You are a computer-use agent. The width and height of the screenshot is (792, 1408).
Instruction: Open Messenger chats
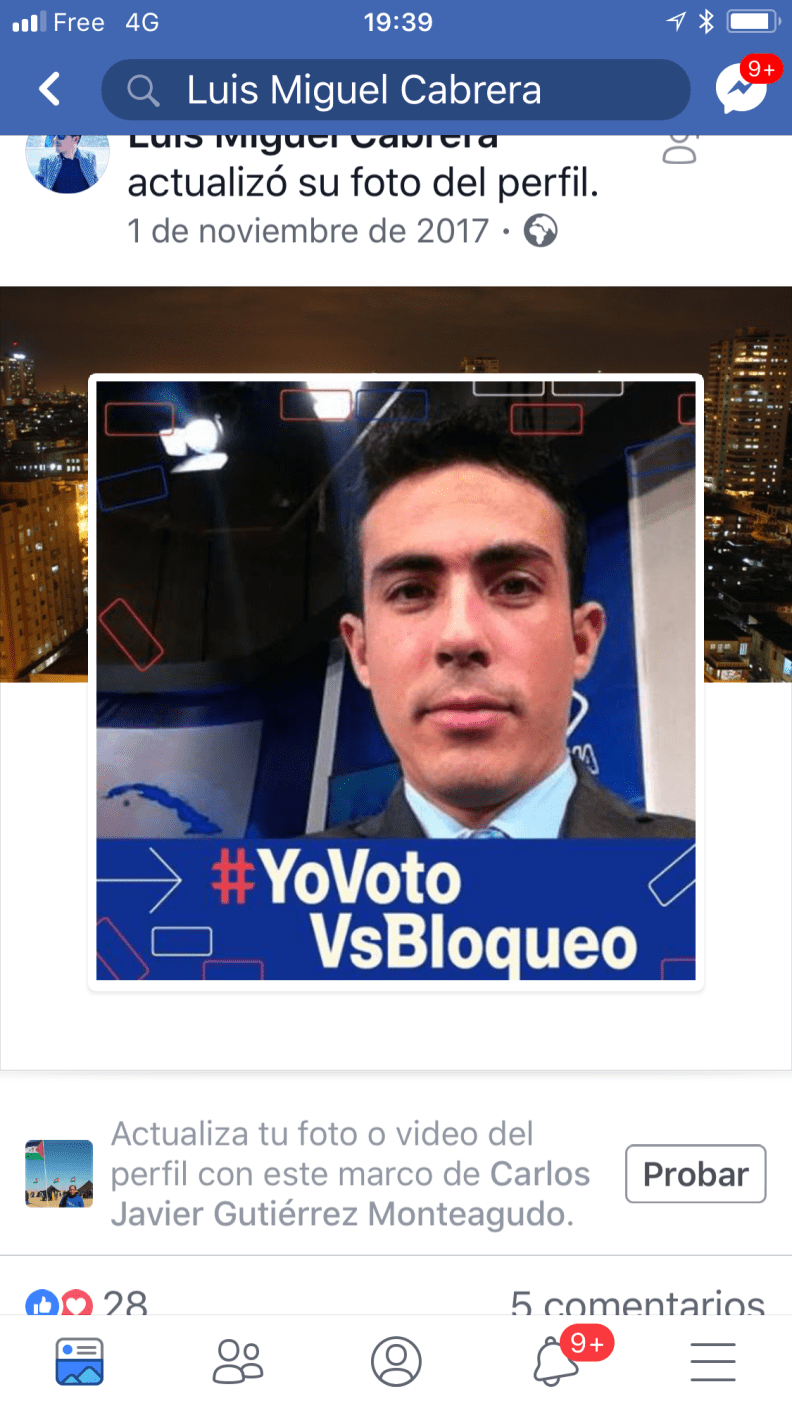coord(742,90)
